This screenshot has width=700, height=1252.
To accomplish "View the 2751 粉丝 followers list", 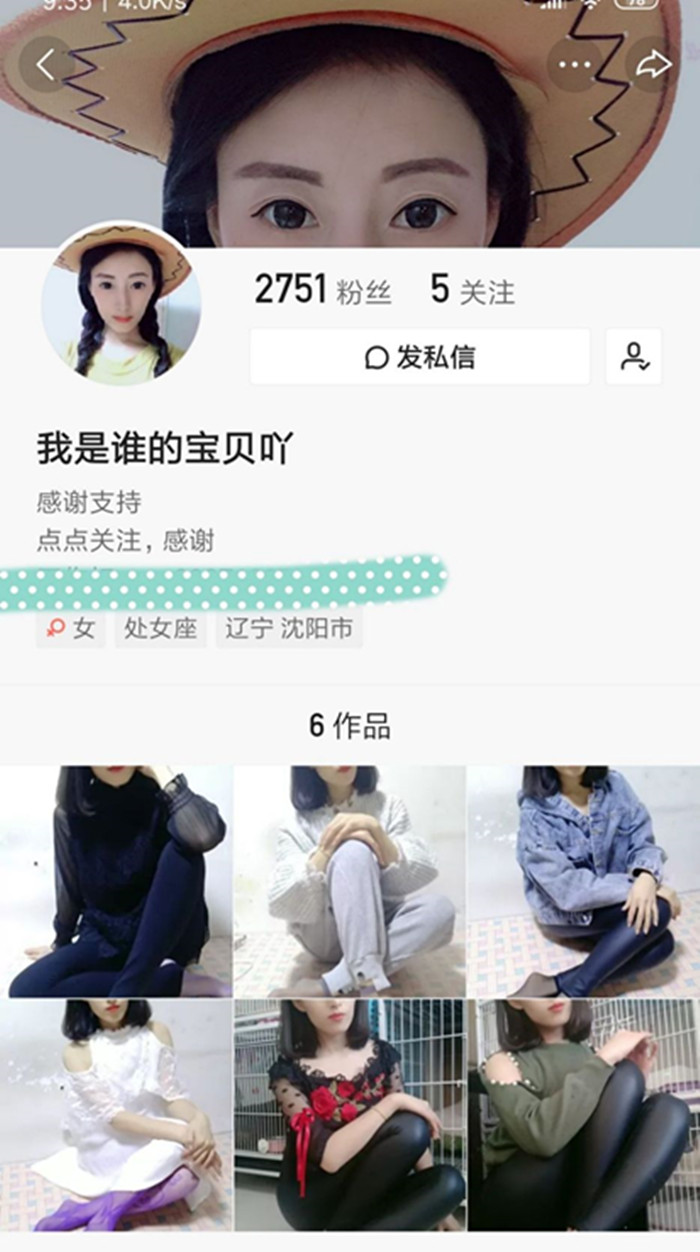I will click(322, 290).
